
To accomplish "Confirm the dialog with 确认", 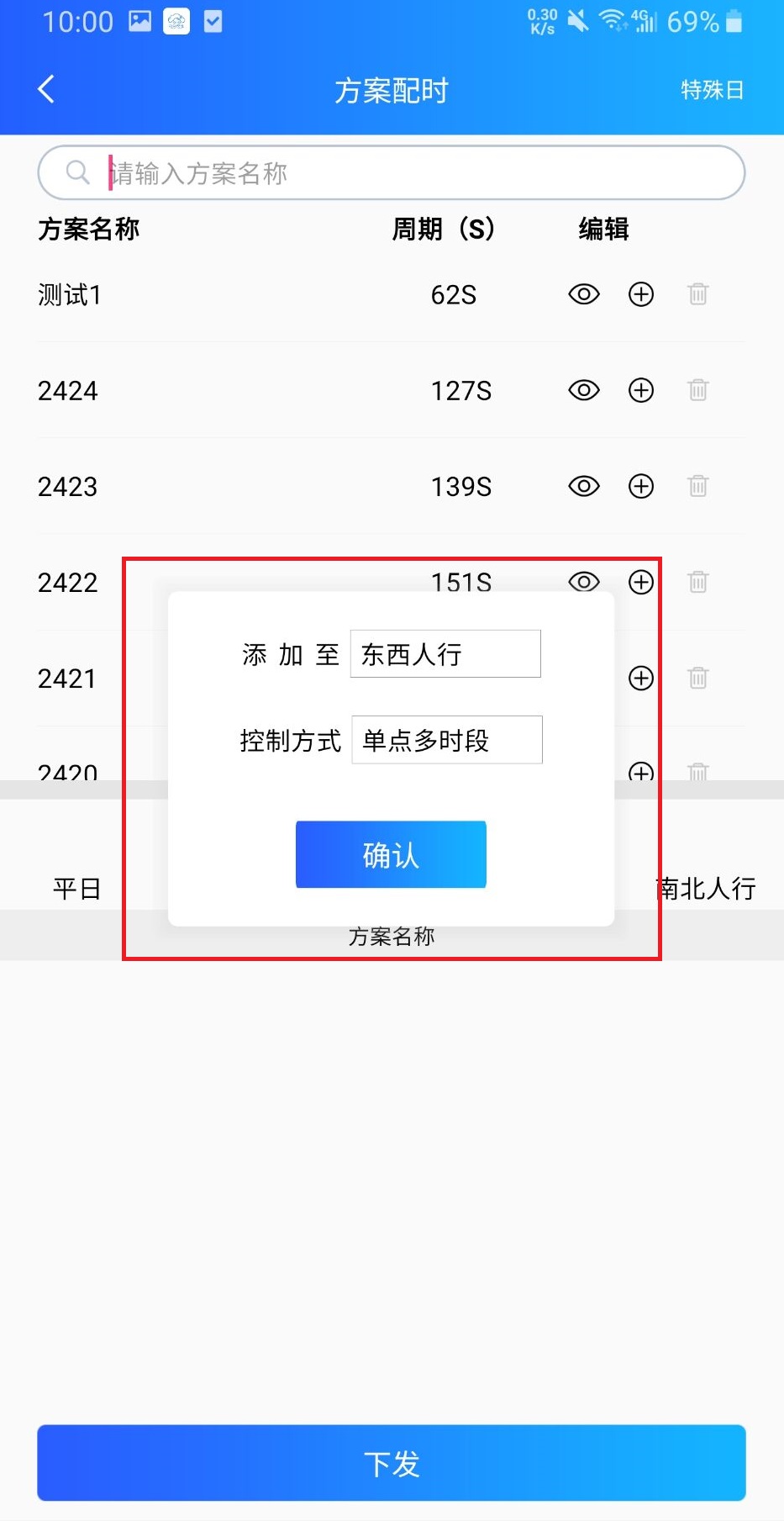I will [x=391, y=854].
